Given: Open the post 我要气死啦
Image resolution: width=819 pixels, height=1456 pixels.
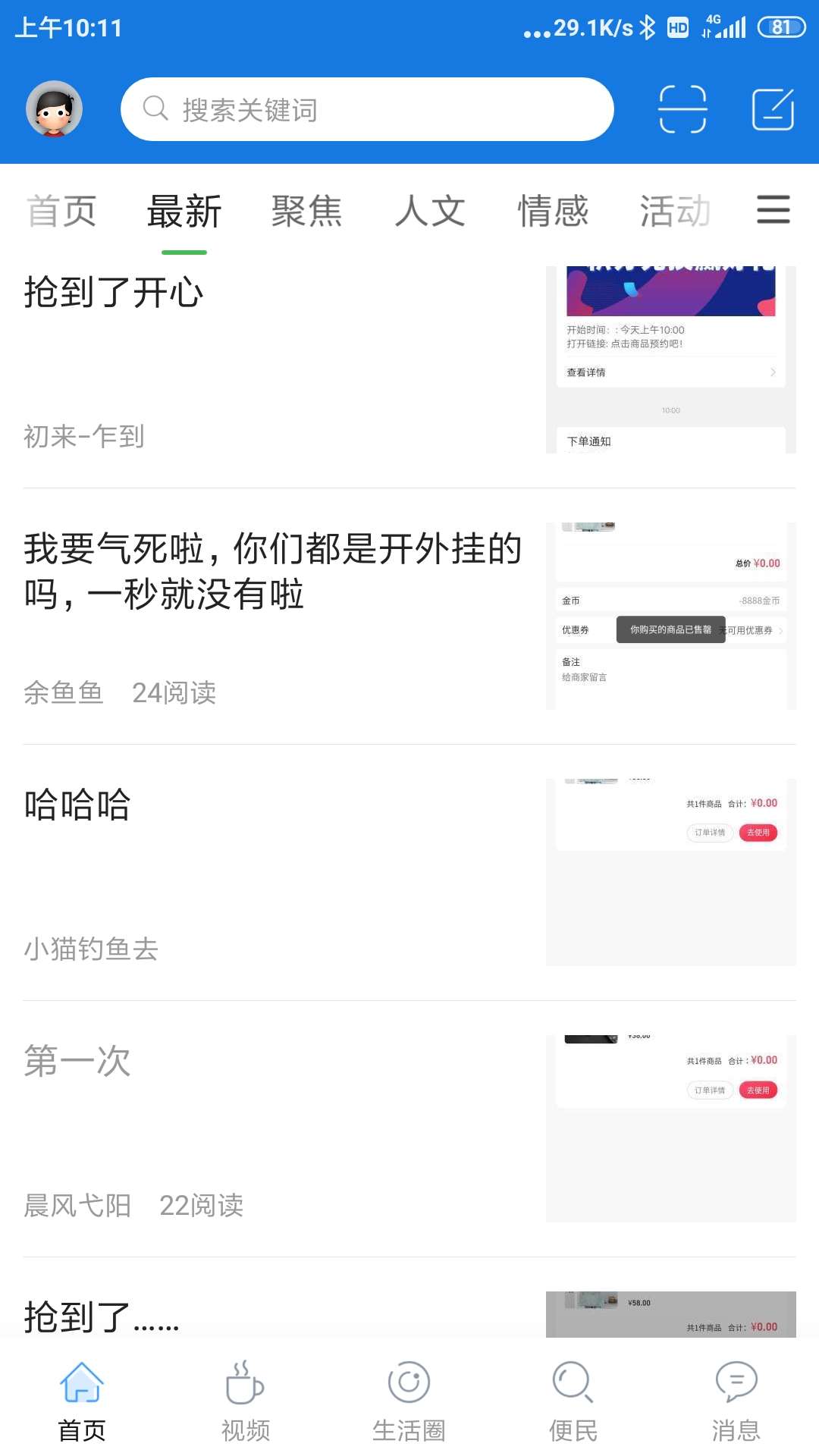Looking at the screenshot, I should tap(409, 616).
